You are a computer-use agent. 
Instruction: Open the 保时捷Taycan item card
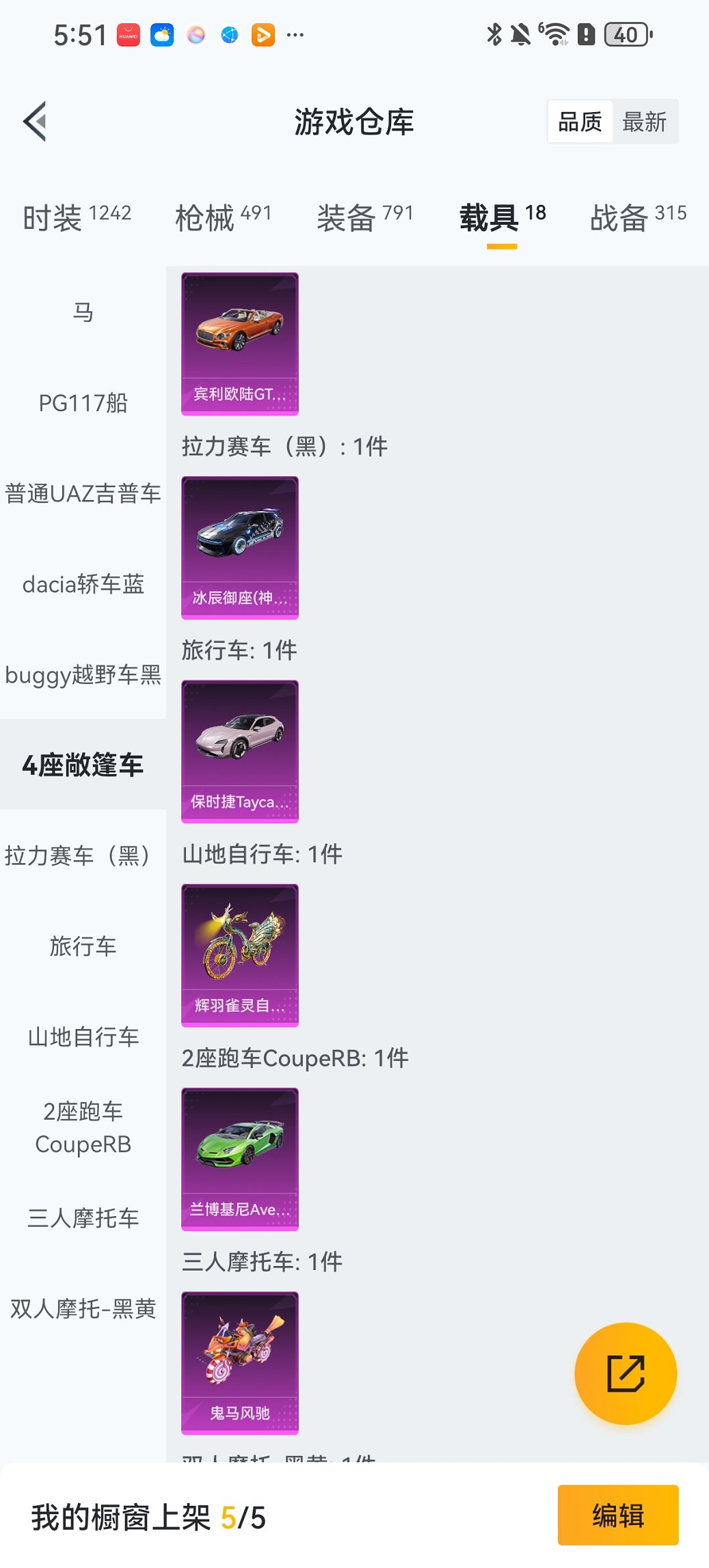[240, 751]
